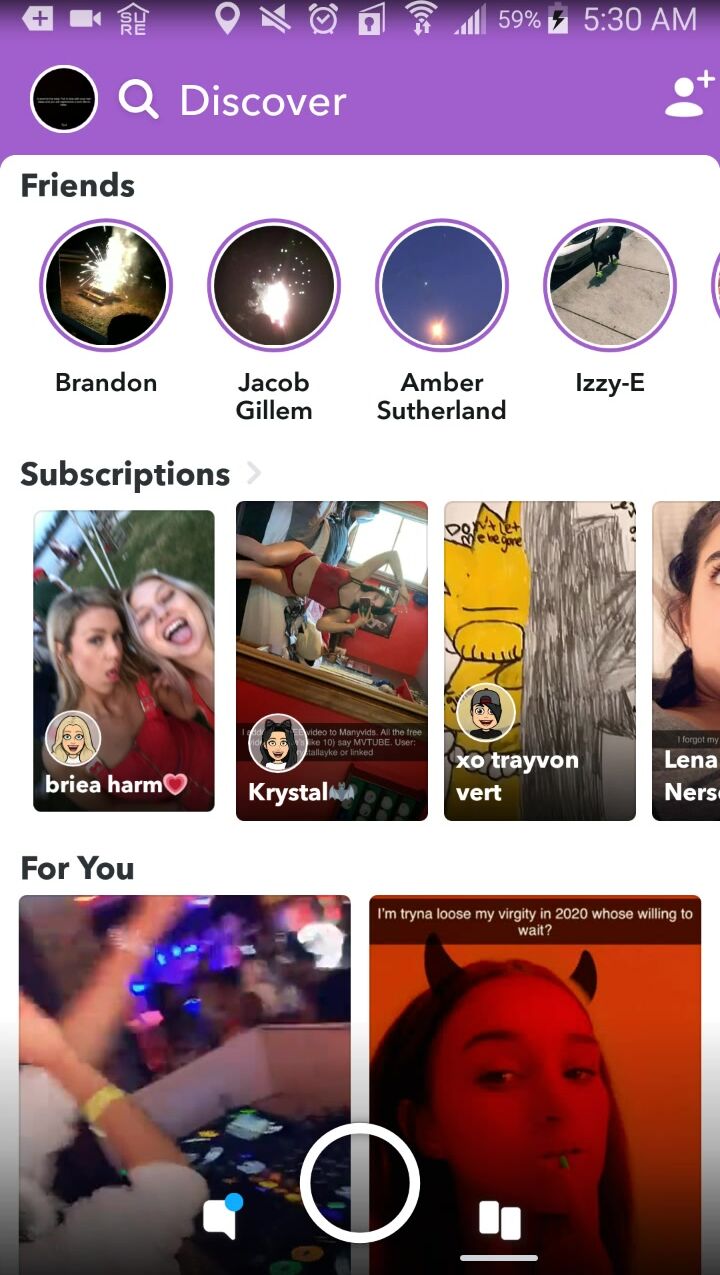Tap the search magnifier icon
This screenshot has height=1275, width=720.
(139, 99)
